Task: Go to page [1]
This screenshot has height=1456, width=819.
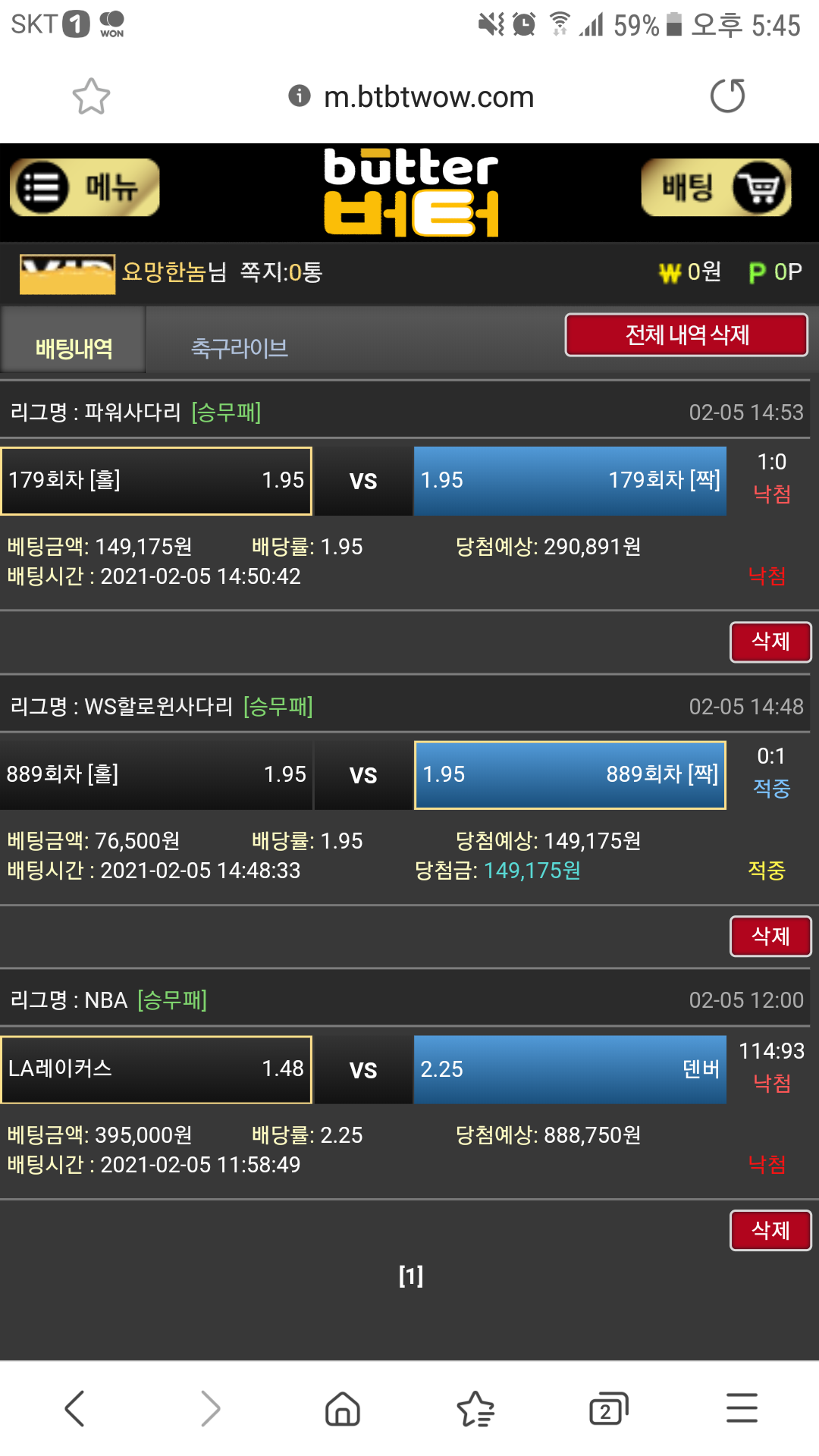Action: (x=410, y=1276)
